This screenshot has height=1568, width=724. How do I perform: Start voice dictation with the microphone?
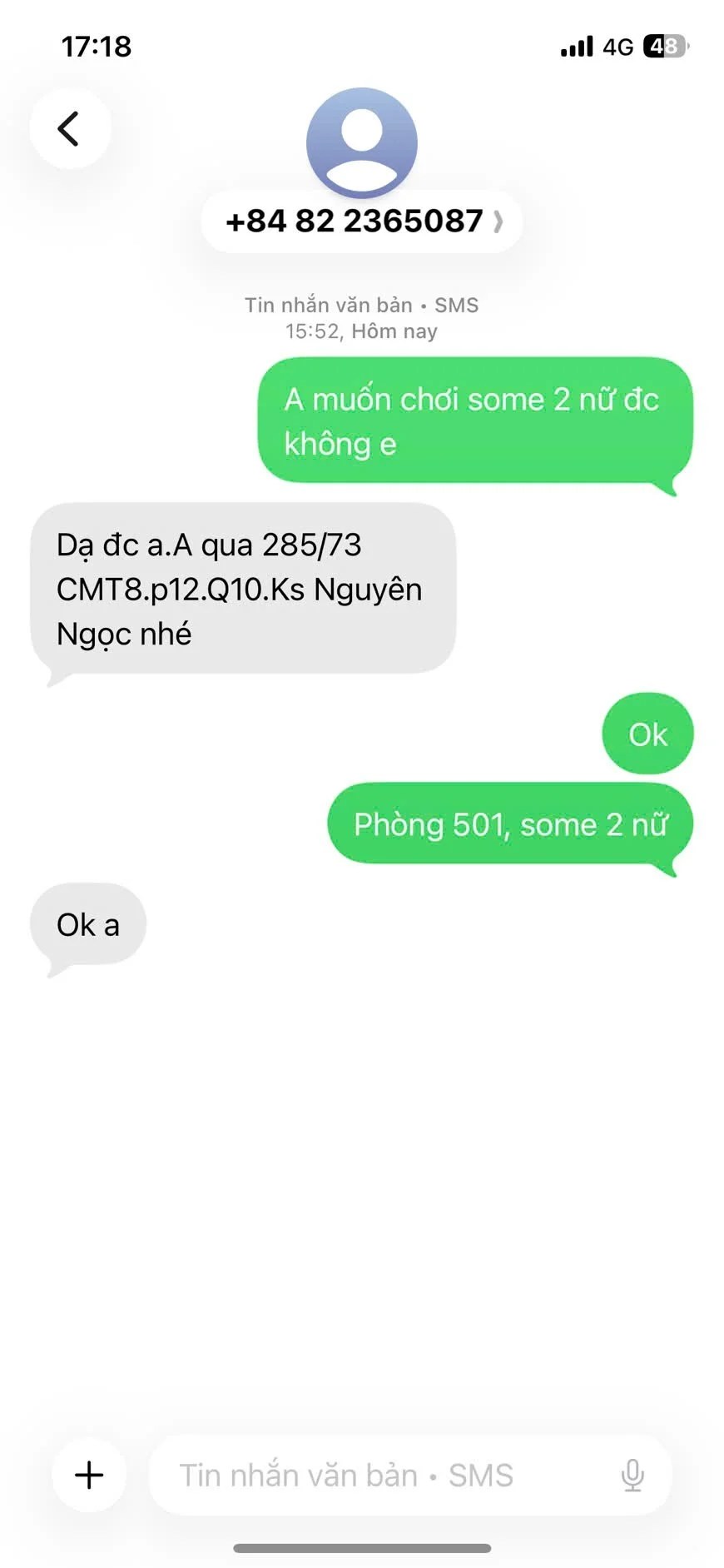(x=632, y=1475)
